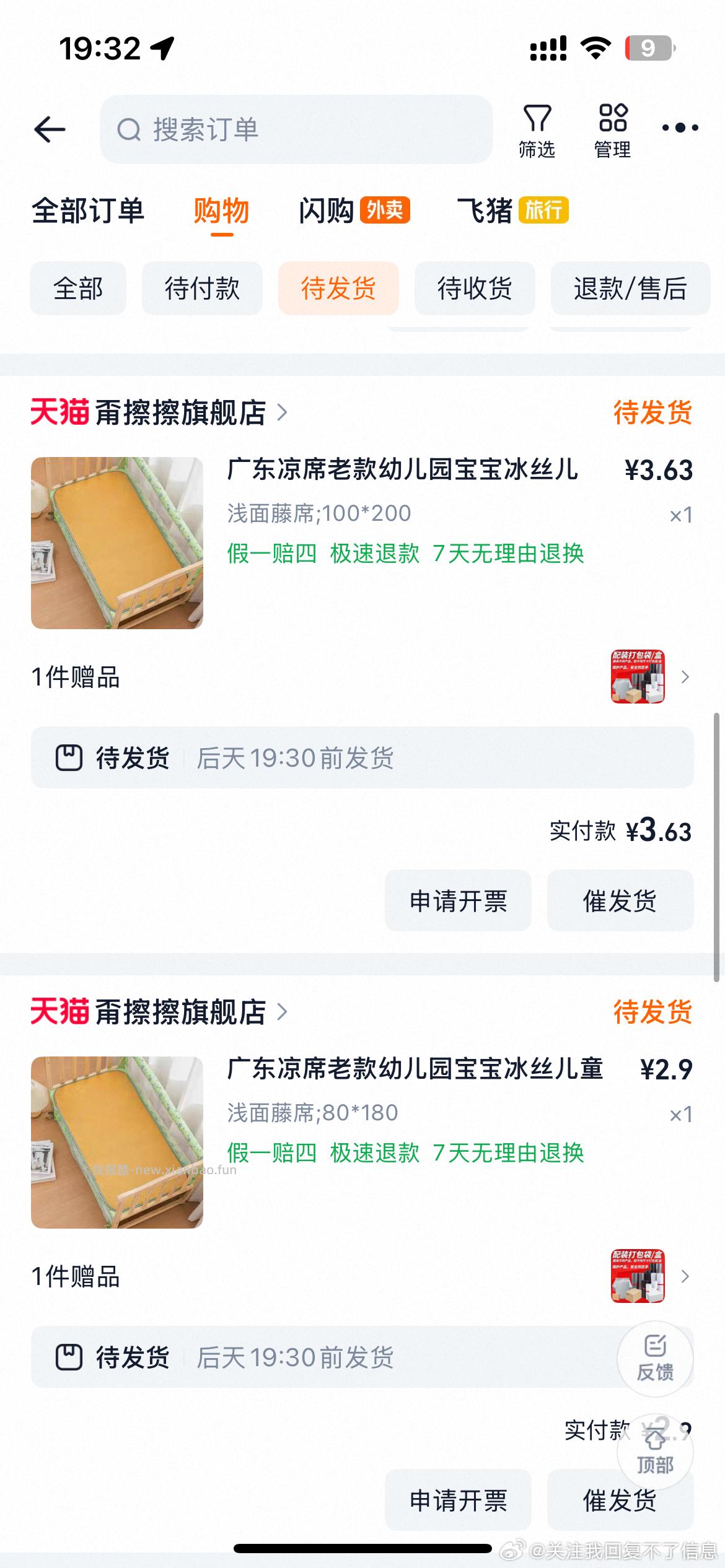Image resolution: width=725 pixels, height=1568 pixels.
Task: Tap 催发货 on the ¥2.9 order
Action: pos(619,1501)
